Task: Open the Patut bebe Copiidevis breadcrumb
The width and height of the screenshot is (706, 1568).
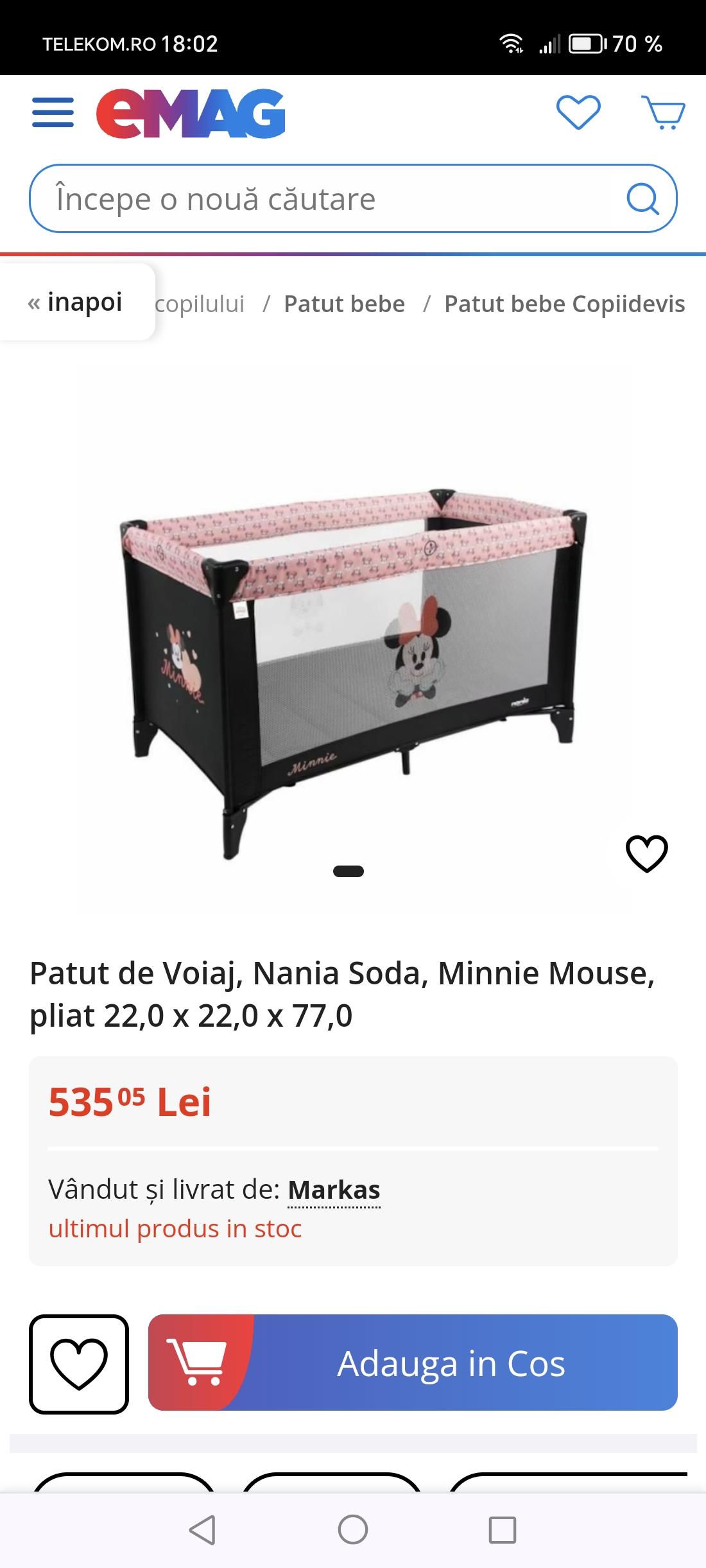Action: click(x=564, y=304)
